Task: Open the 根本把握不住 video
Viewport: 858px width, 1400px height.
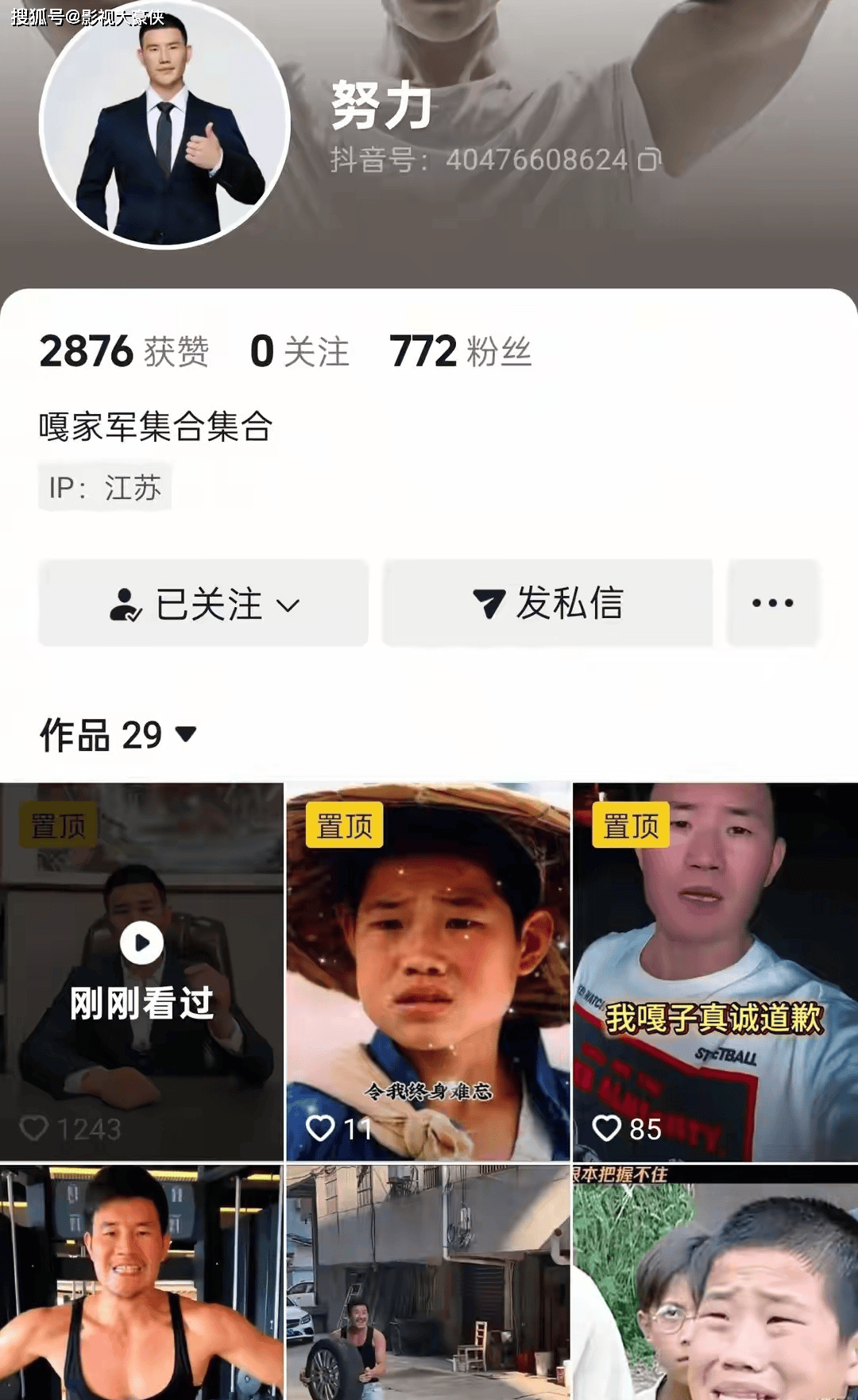Action: click(715, 1282)
